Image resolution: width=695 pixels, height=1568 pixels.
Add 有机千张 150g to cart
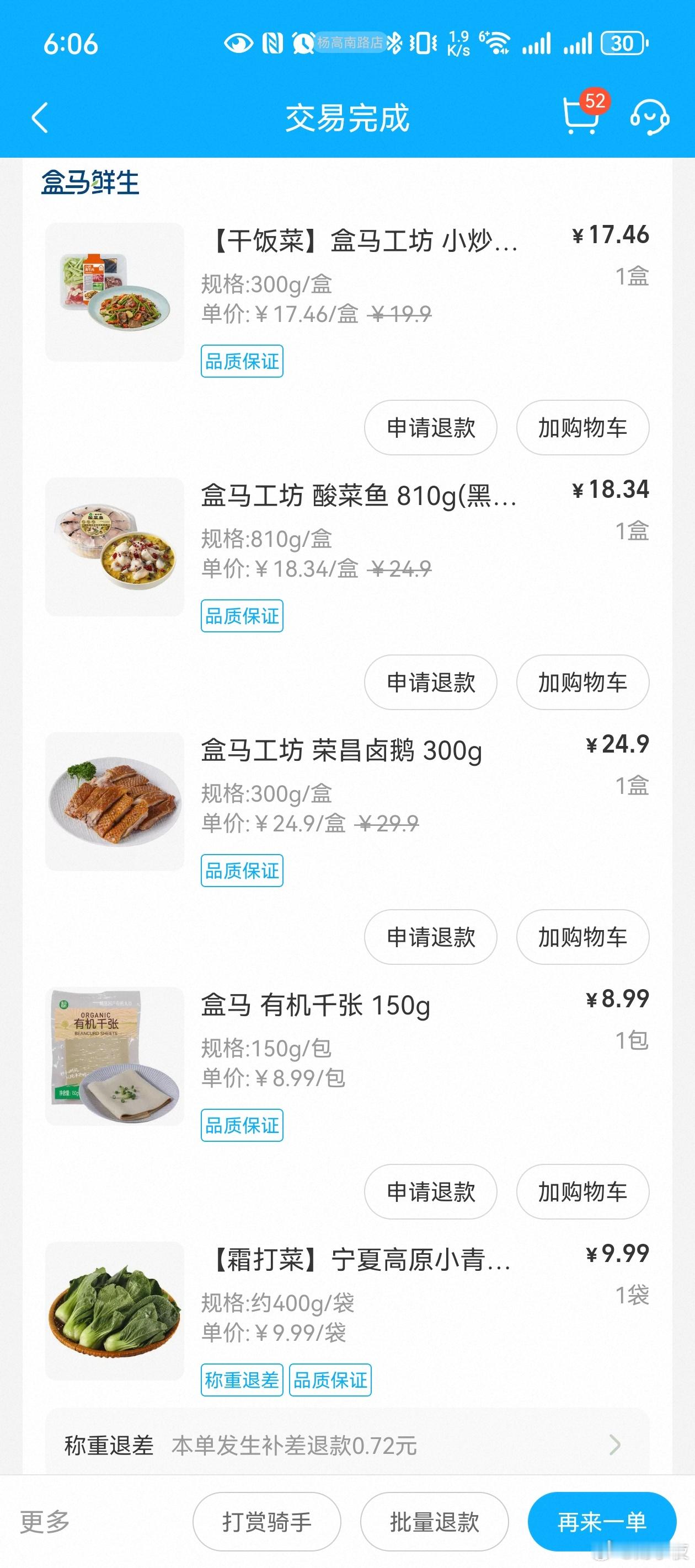point(582,1191)
